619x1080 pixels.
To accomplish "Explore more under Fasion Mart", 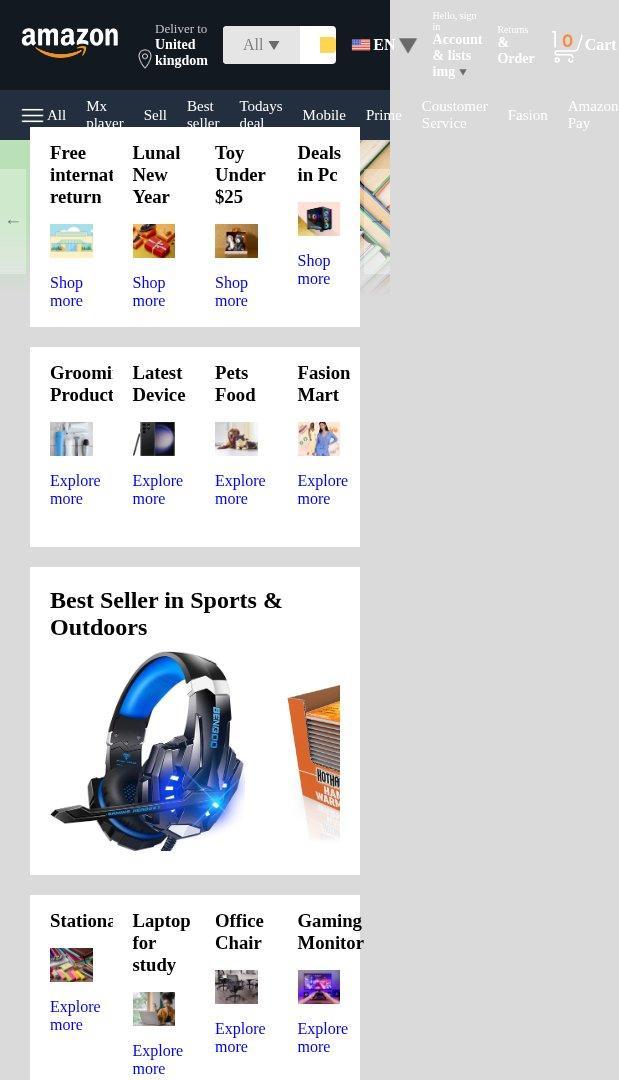I will point(322,489).
